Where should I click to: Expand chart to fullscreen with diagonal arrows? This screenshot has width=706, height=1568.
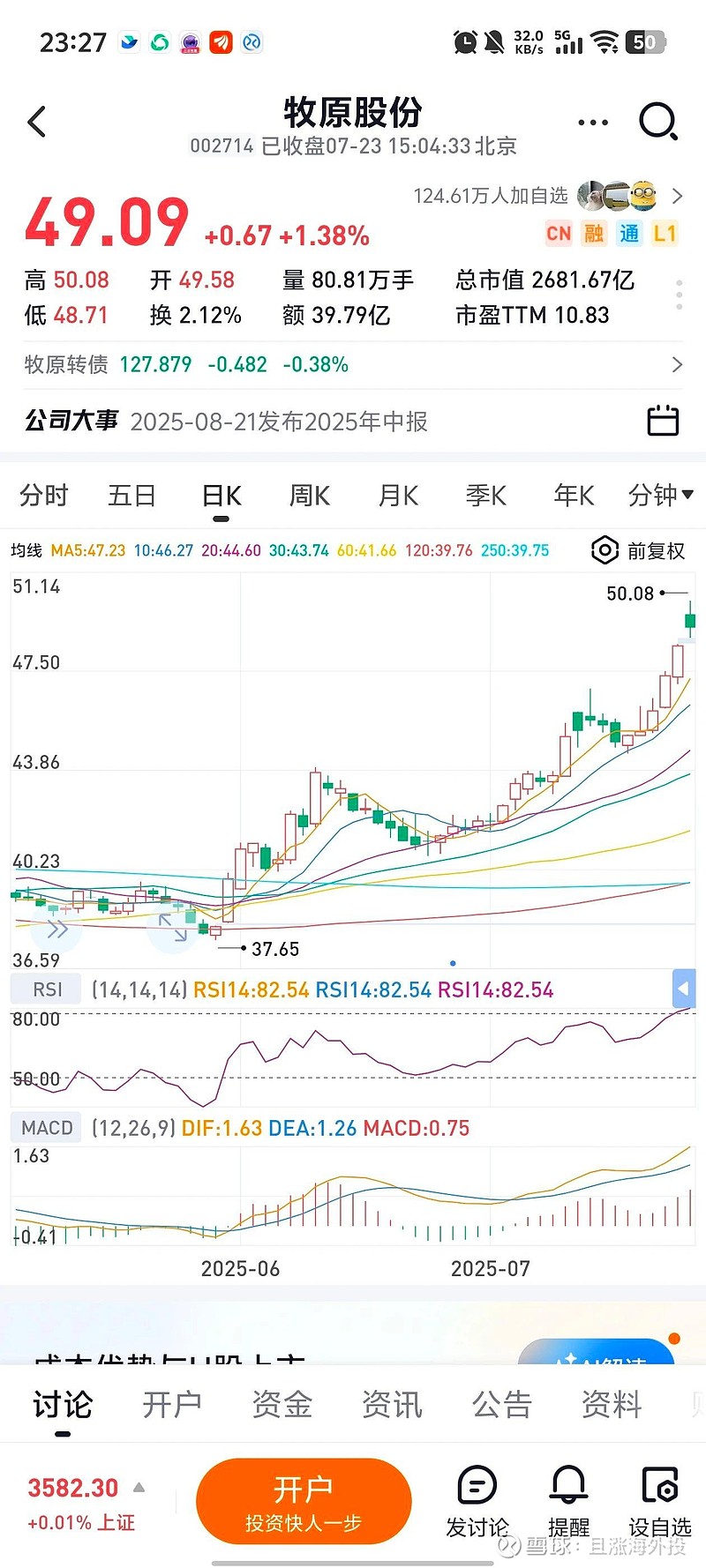pyautogui.click(x=173, y=928)
